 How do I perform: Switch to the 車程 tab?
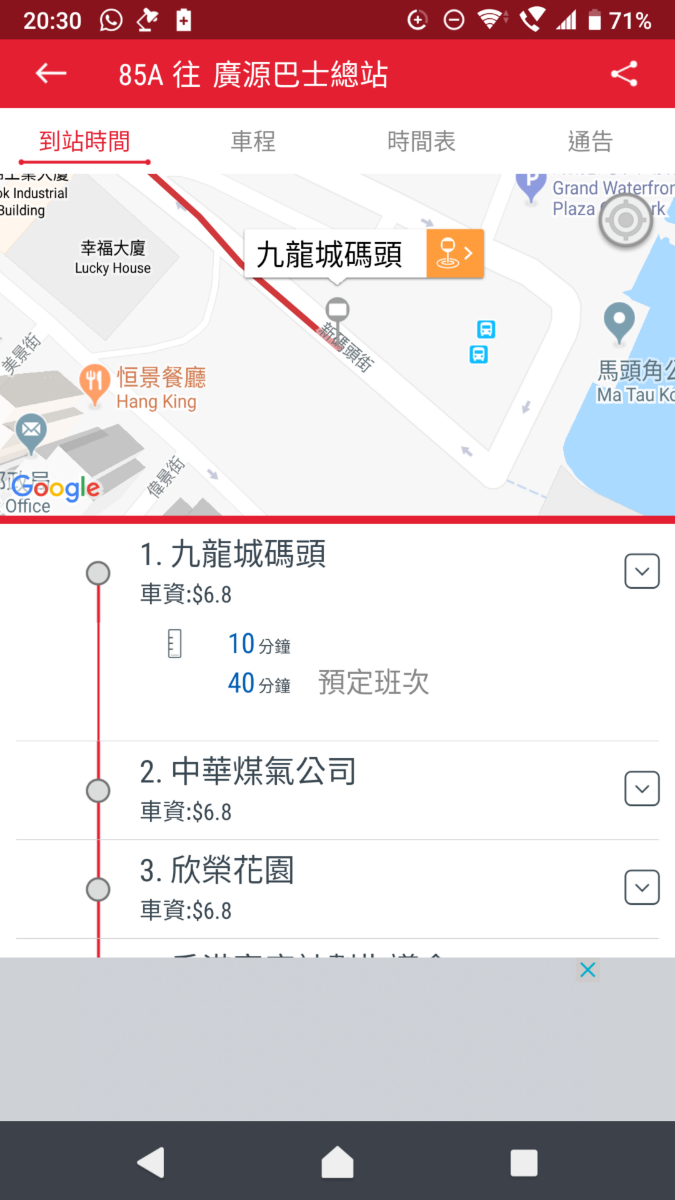click(x=253, y=142)
